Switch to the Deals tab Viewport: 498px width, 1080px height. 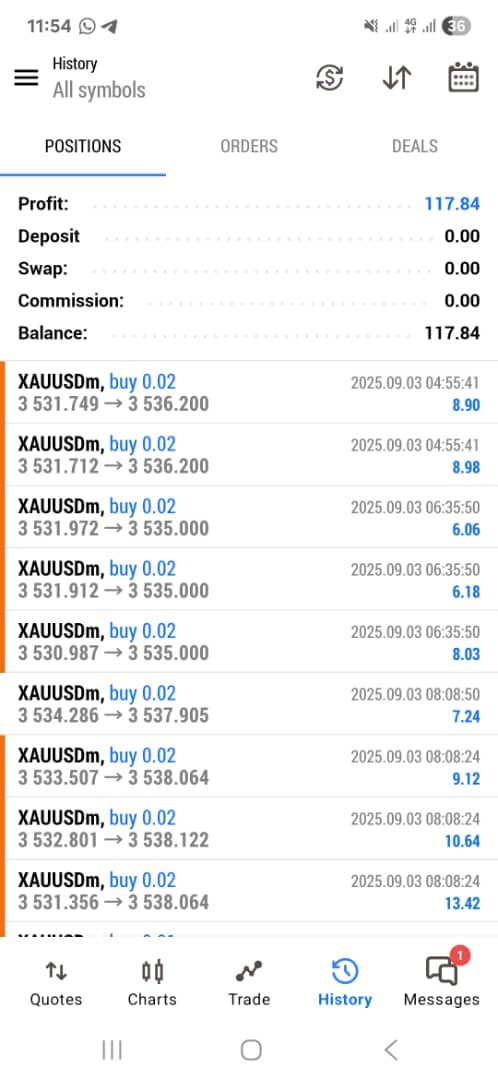pos(415,146)
